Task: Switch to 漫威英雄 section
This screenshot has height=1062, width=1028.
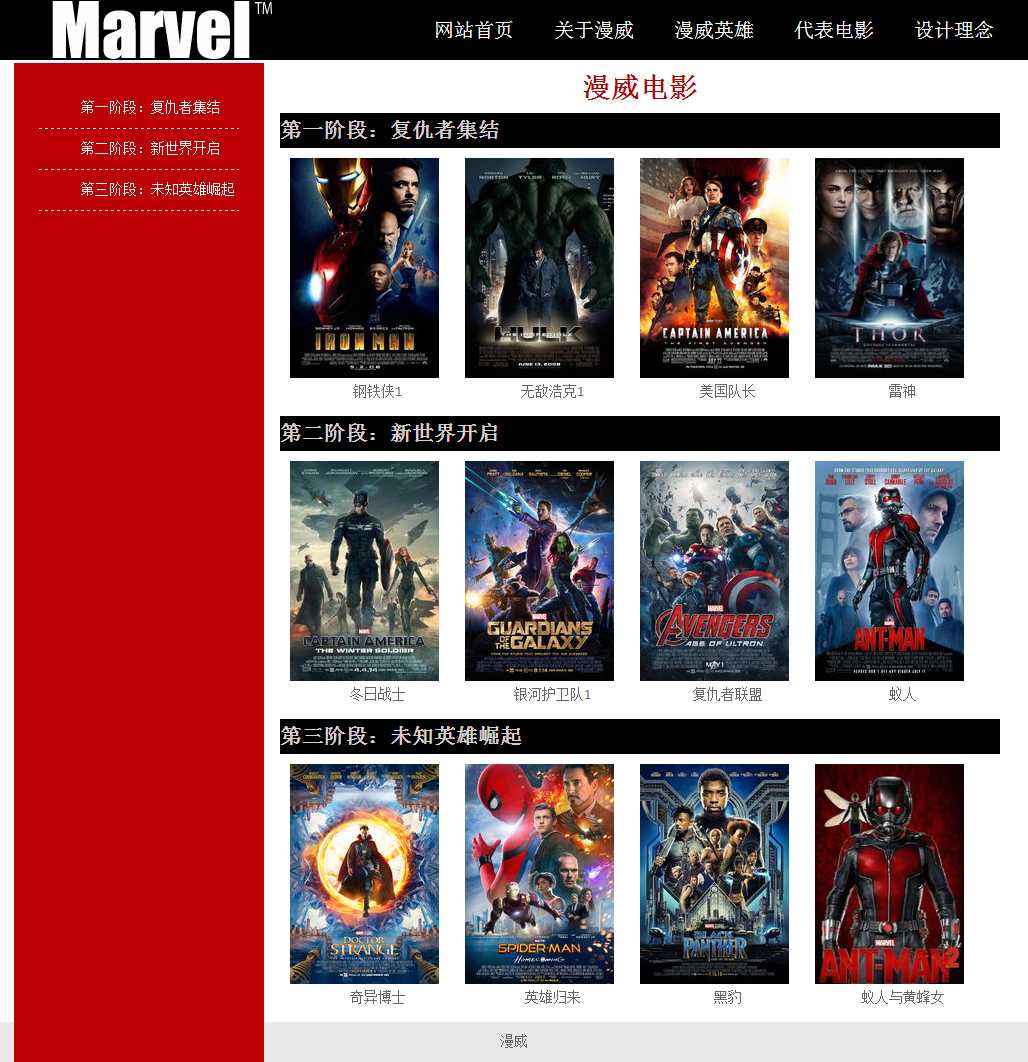Action: [x=714, y=30]
